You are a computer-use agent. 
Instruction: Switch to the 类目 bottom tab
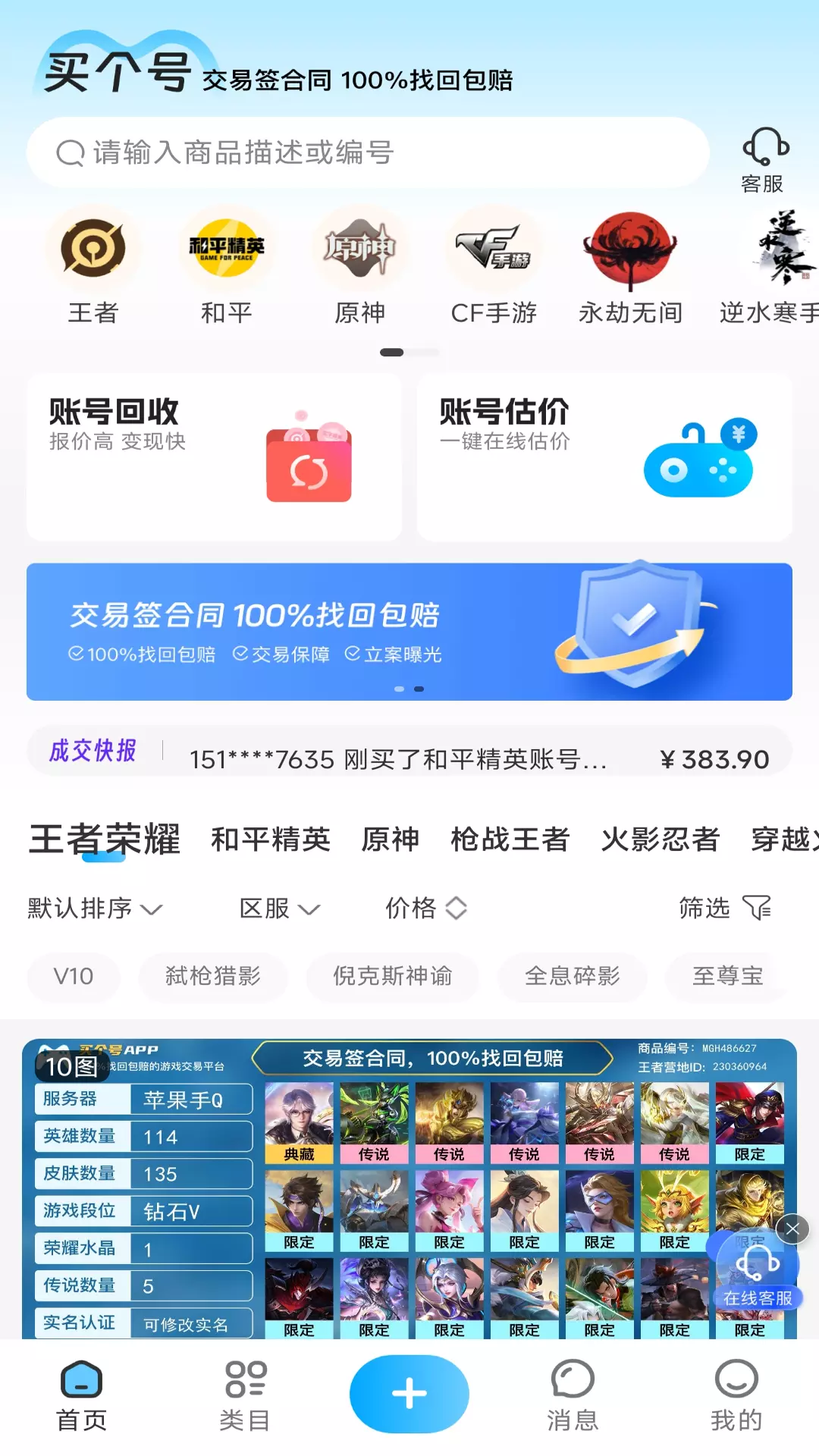coord(245,1396)
